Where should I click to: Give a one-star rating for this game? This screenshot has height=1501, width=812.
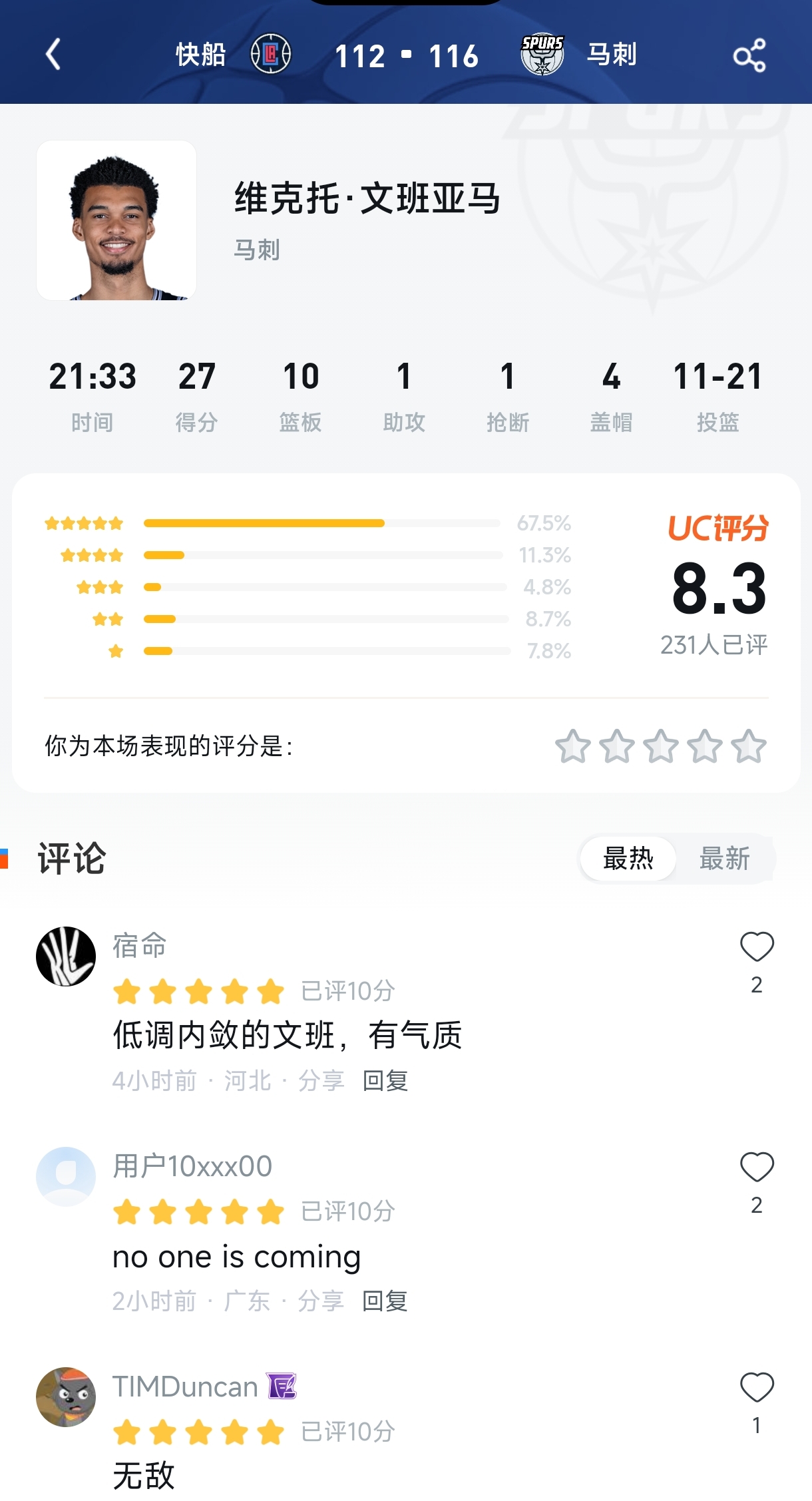pyautogui.click(x=572, y=746)
